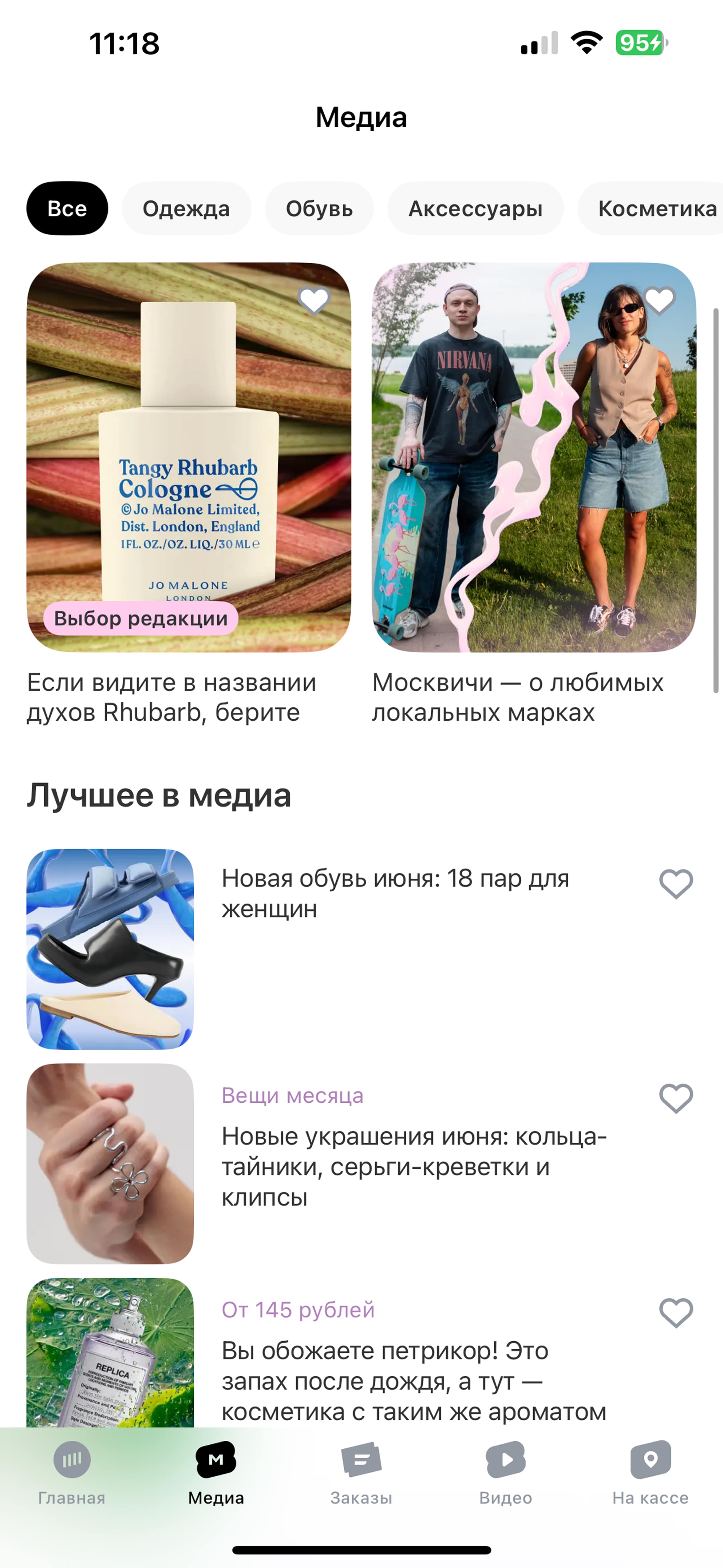
Task: Favorite the Новая обувь июня article
Action: [x=676, y=883]
